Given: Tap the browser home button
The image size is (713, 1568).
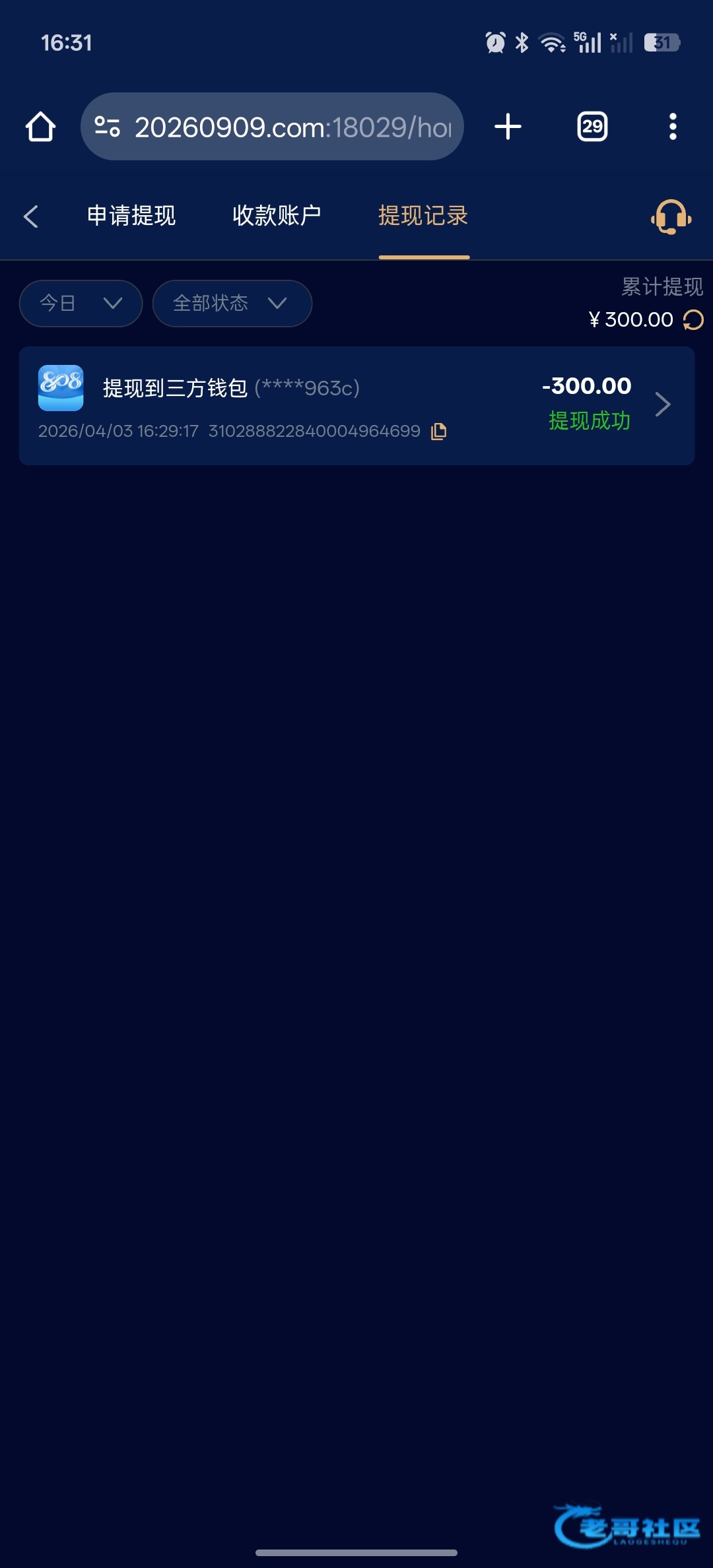Looking at the screenshot, I should pos(40,127).
